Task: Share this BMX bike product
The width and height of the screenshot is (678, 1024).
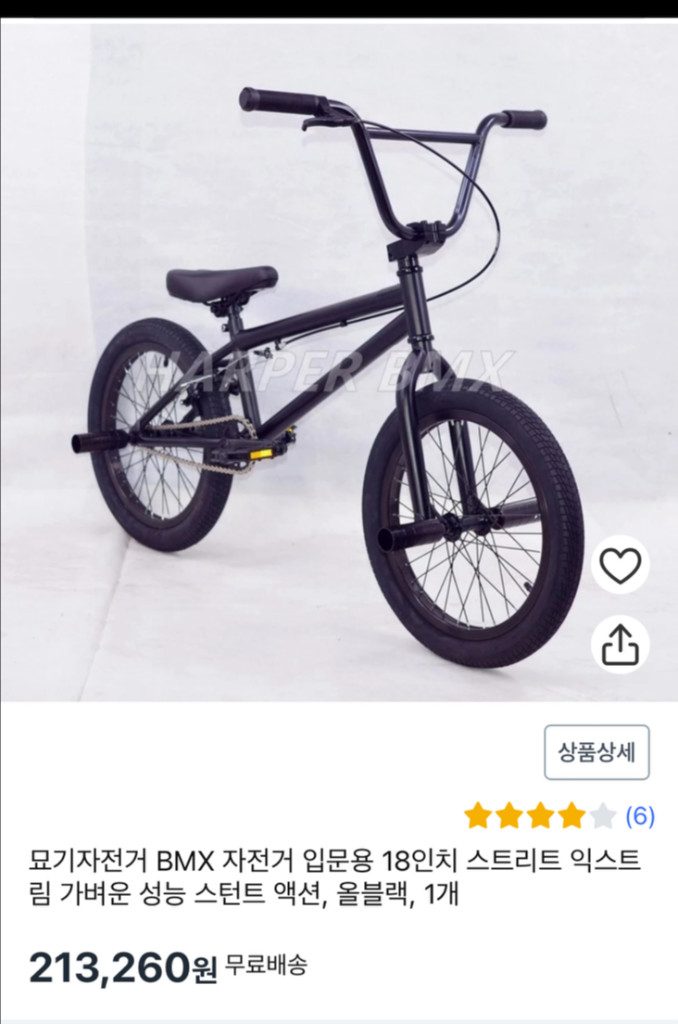Action: coord(619,645)
